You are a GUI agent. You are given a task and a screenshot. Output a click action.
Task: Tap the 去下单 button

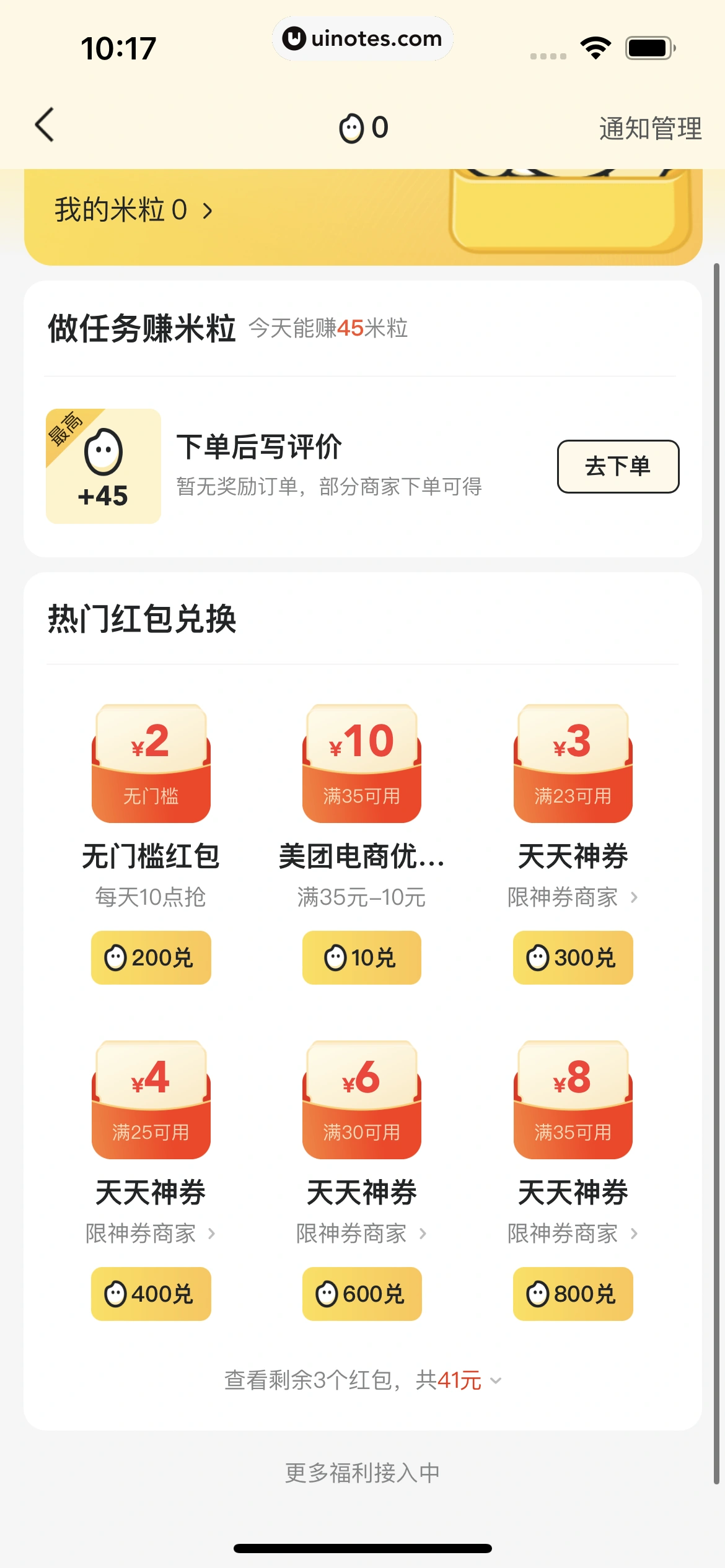tap(618, 466)
